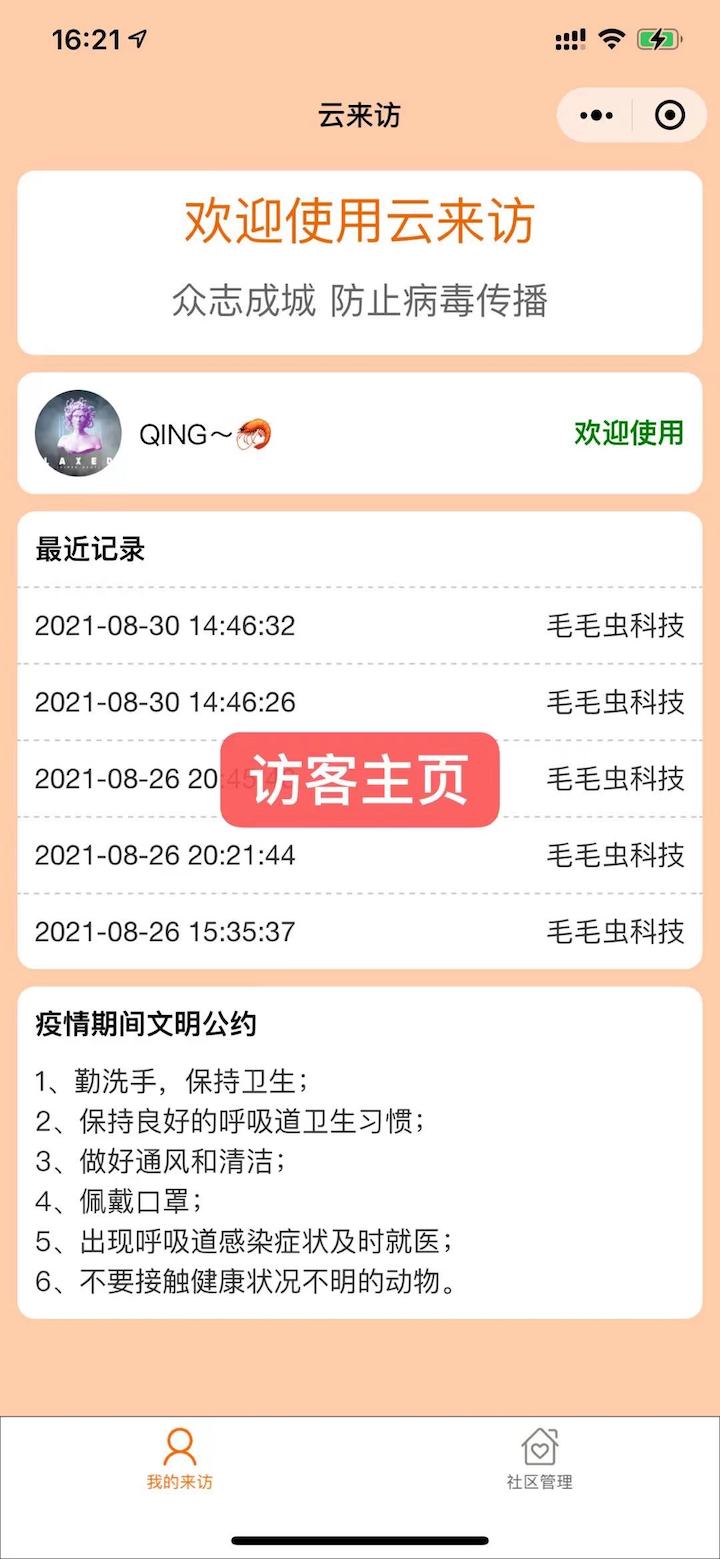The height and width of the screenshot is (1559, 720).
Task: Open the visit record from 2021-08-26 15:35:37
Action: point(360,932)
